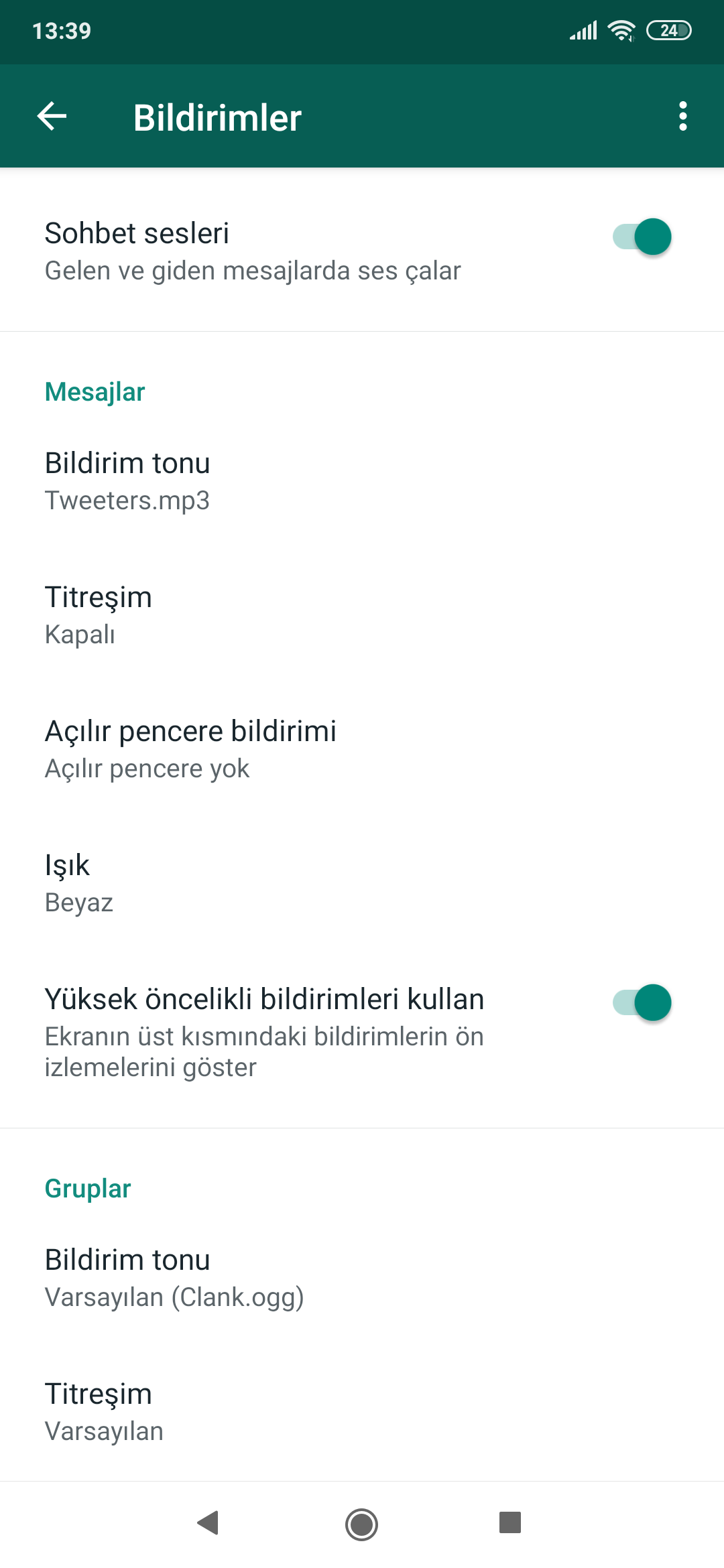Open Bildirim tonu under Mesajlar

click(x=362, y=481)
